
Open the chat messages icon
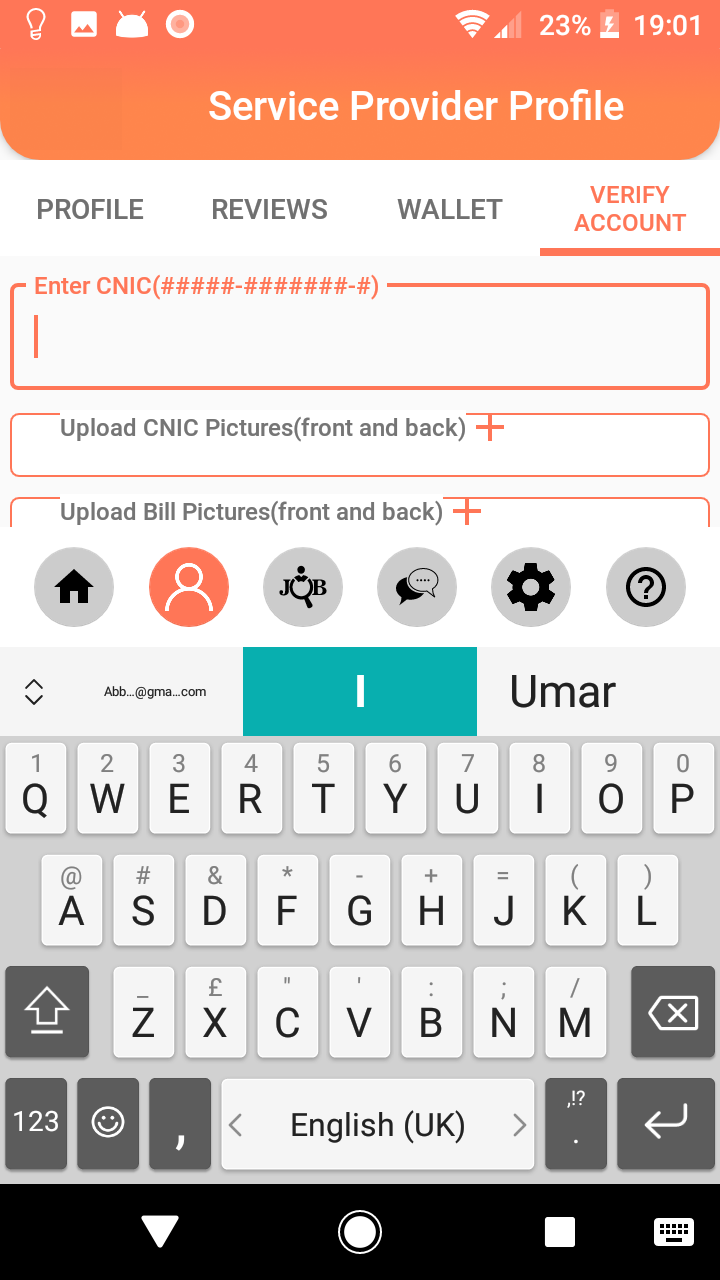click(x=417, y=587)
